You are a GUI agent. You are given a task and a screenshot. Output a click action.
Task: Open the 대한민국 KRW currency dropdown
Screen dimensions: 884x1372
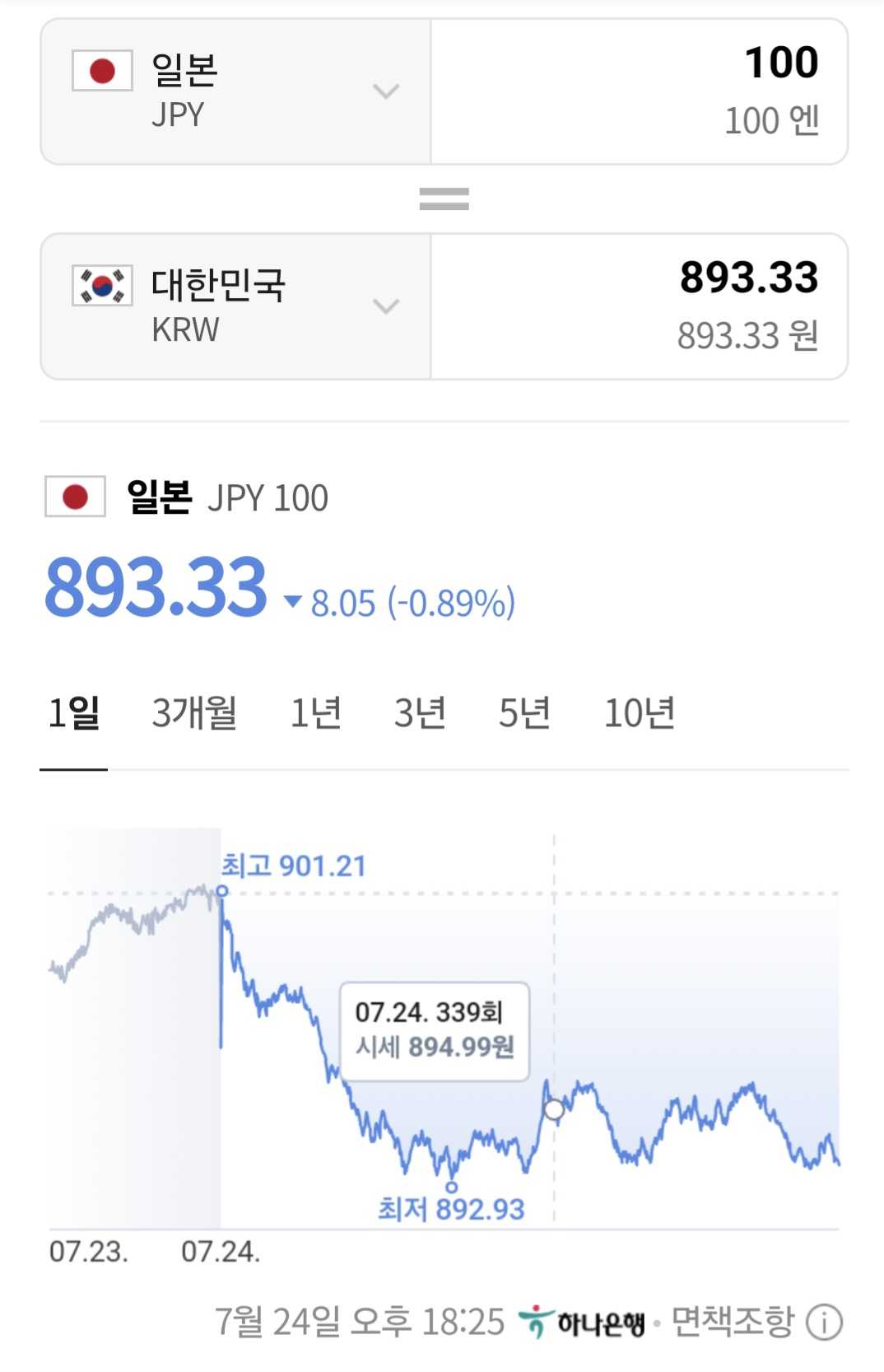click(x=236, y=306)
